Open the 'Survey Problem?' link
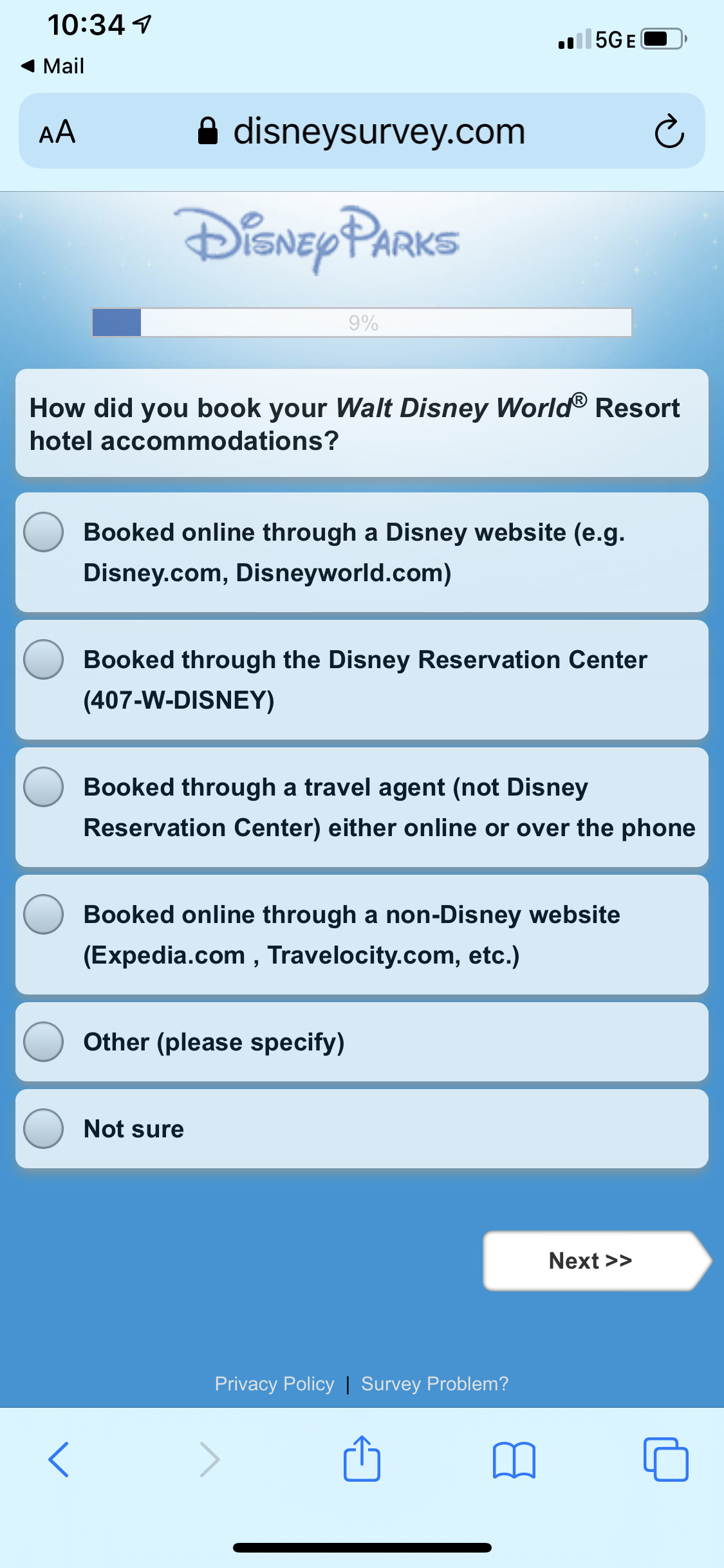This screenshot has height=1568, width=724. point(434,1383)
